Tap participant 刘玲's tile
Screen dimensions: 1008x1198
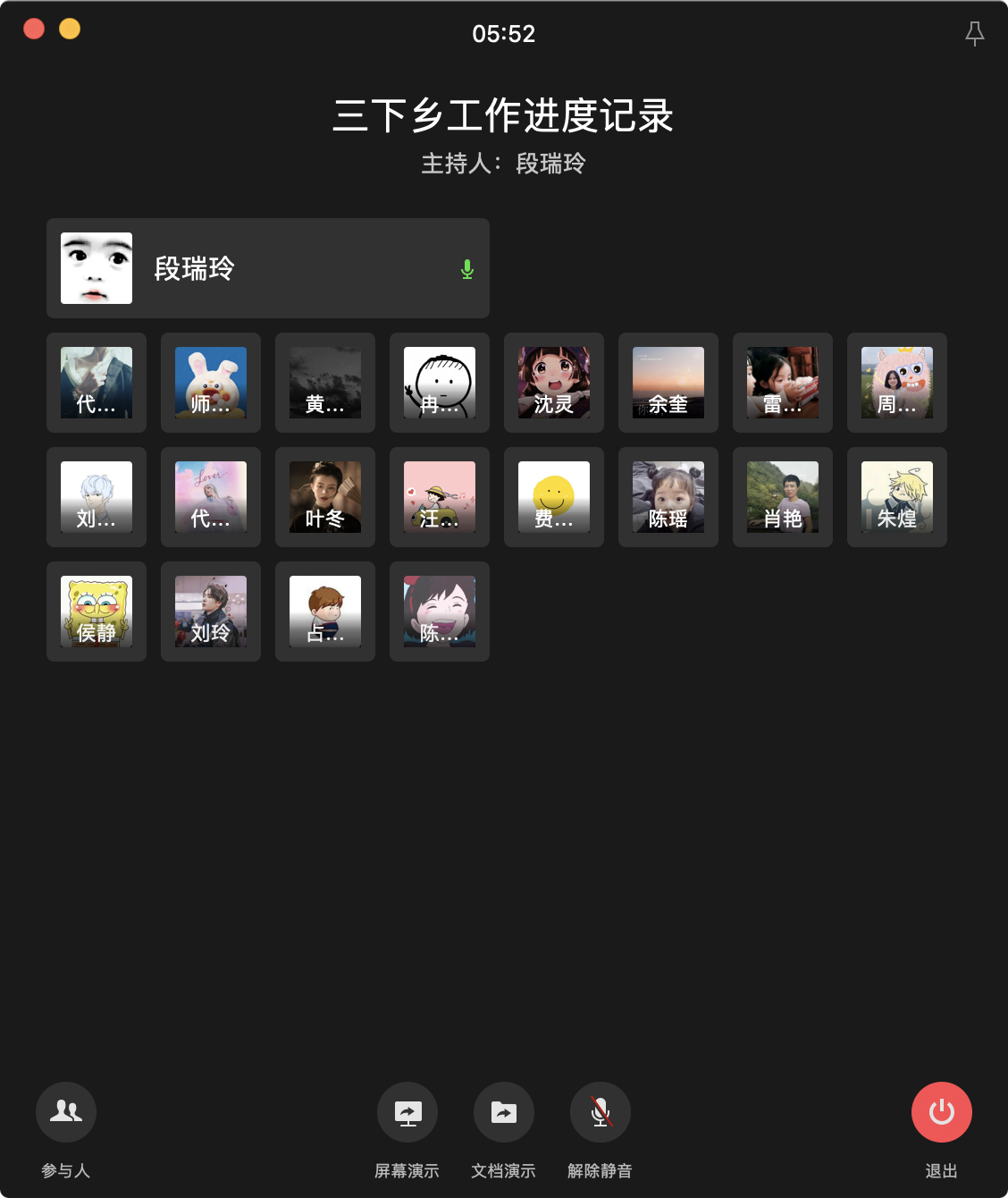211,612
